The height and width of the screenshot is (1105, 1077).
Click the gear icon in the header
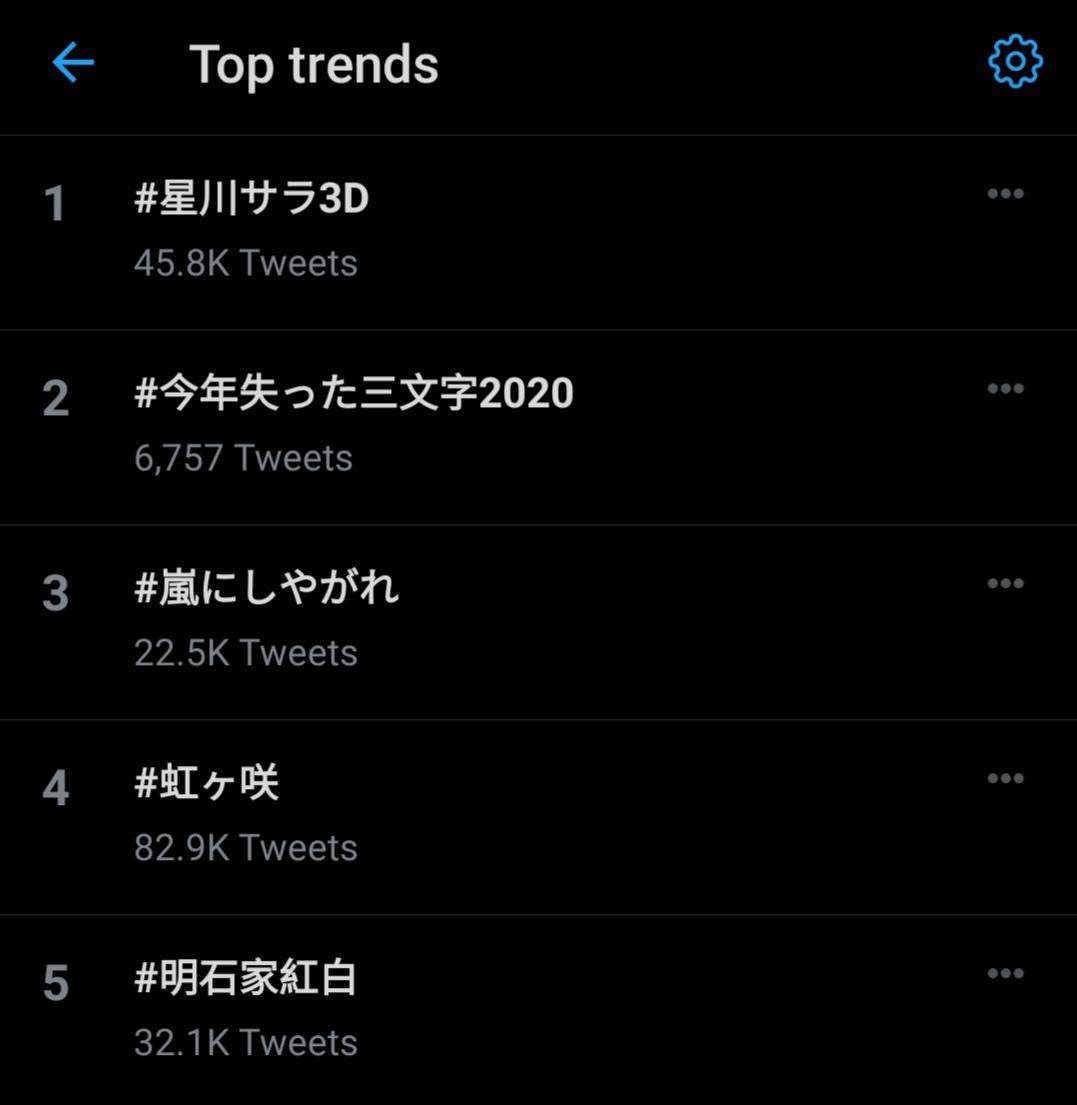click(1013, 63)
